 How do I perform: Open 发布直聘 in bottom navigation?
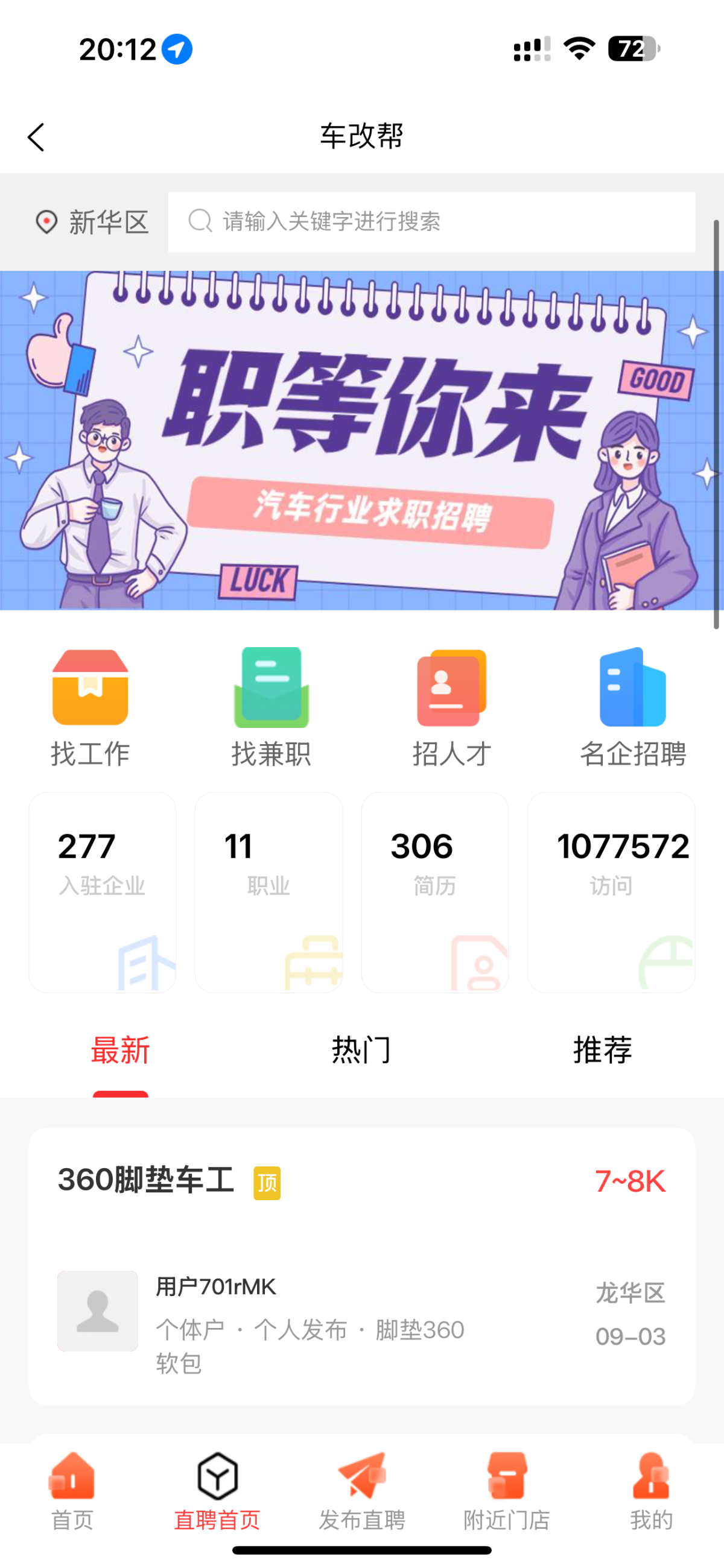361,1491
